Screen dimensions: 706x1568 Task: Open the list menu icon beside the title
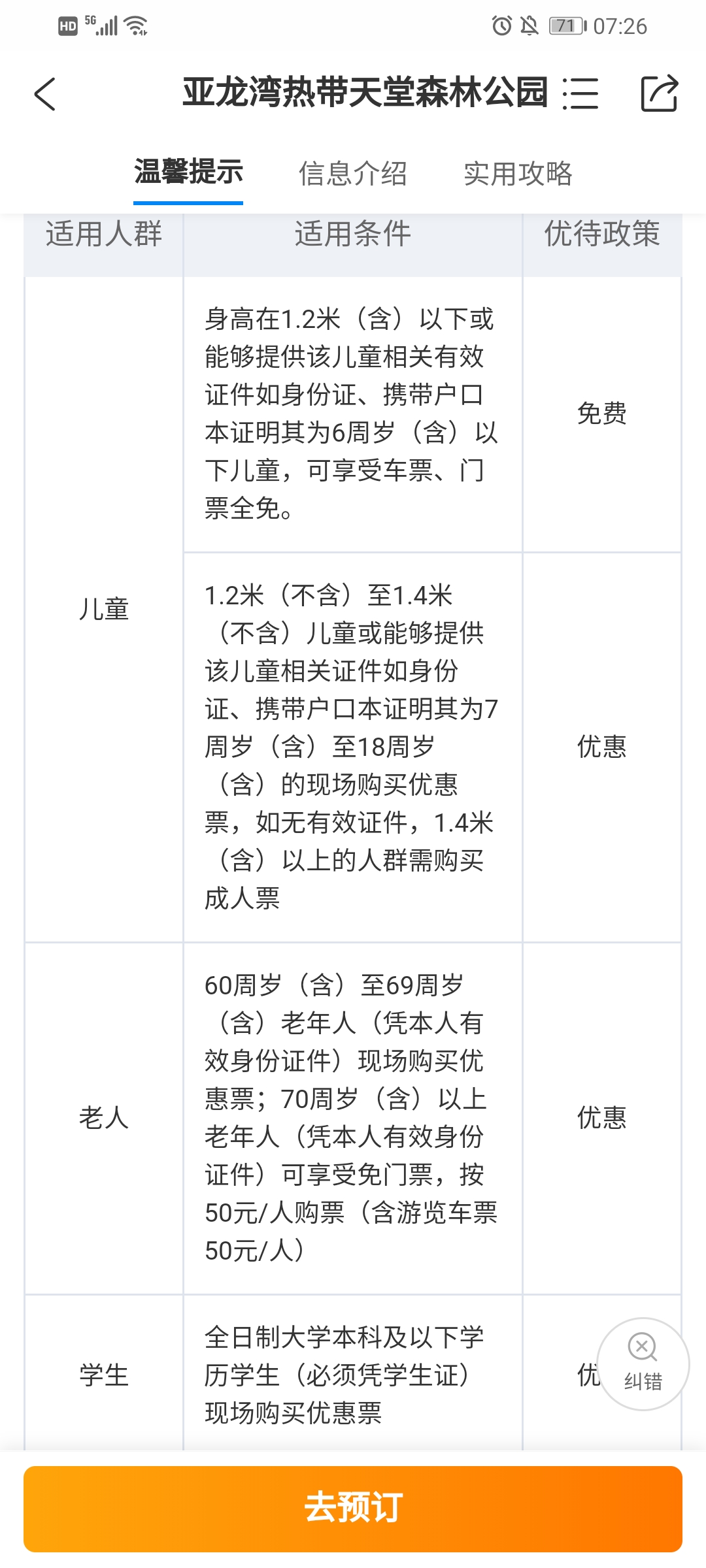tap(580, 93)
